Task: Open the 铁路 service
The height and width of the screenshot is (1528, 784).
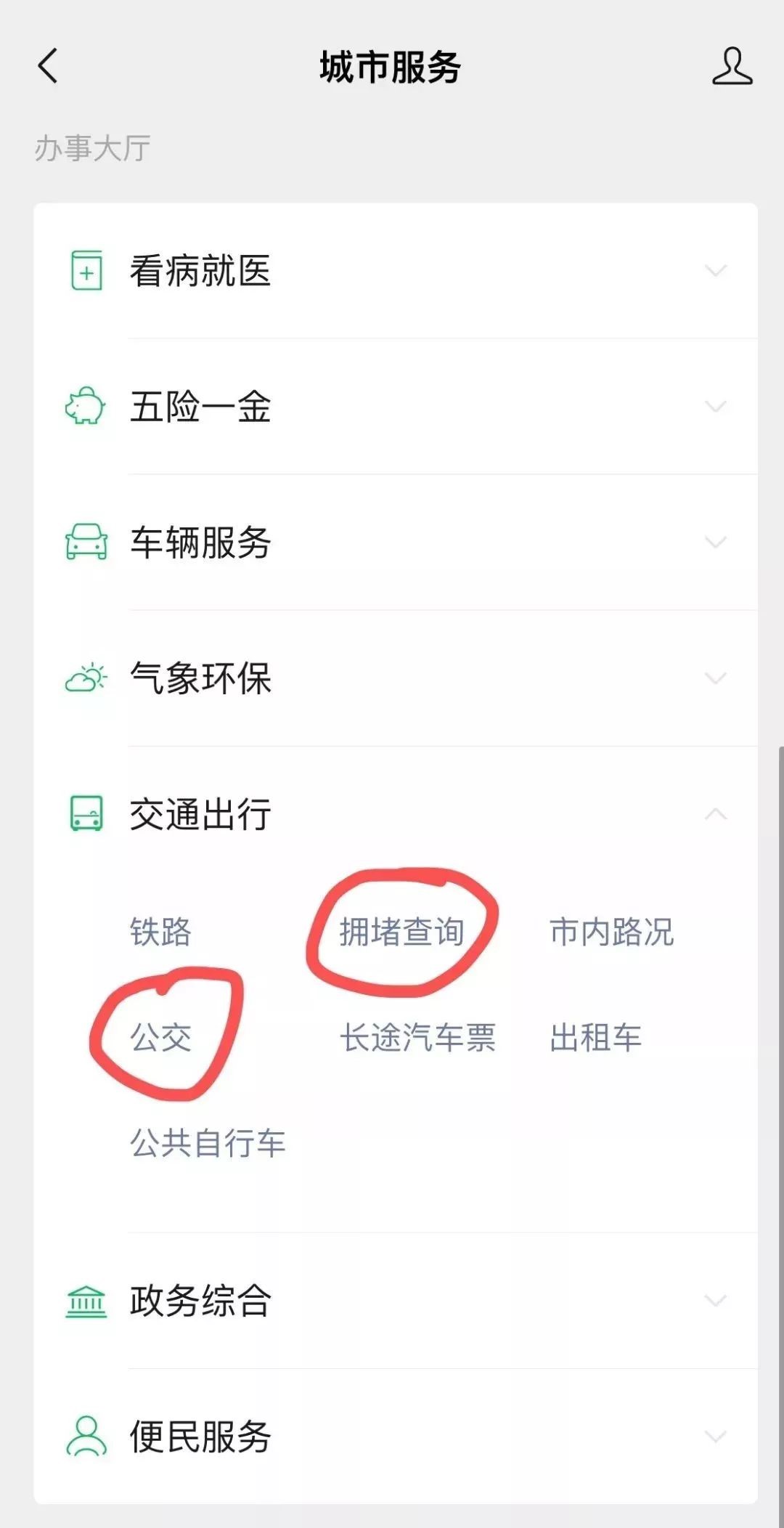Action: [160, 932]
